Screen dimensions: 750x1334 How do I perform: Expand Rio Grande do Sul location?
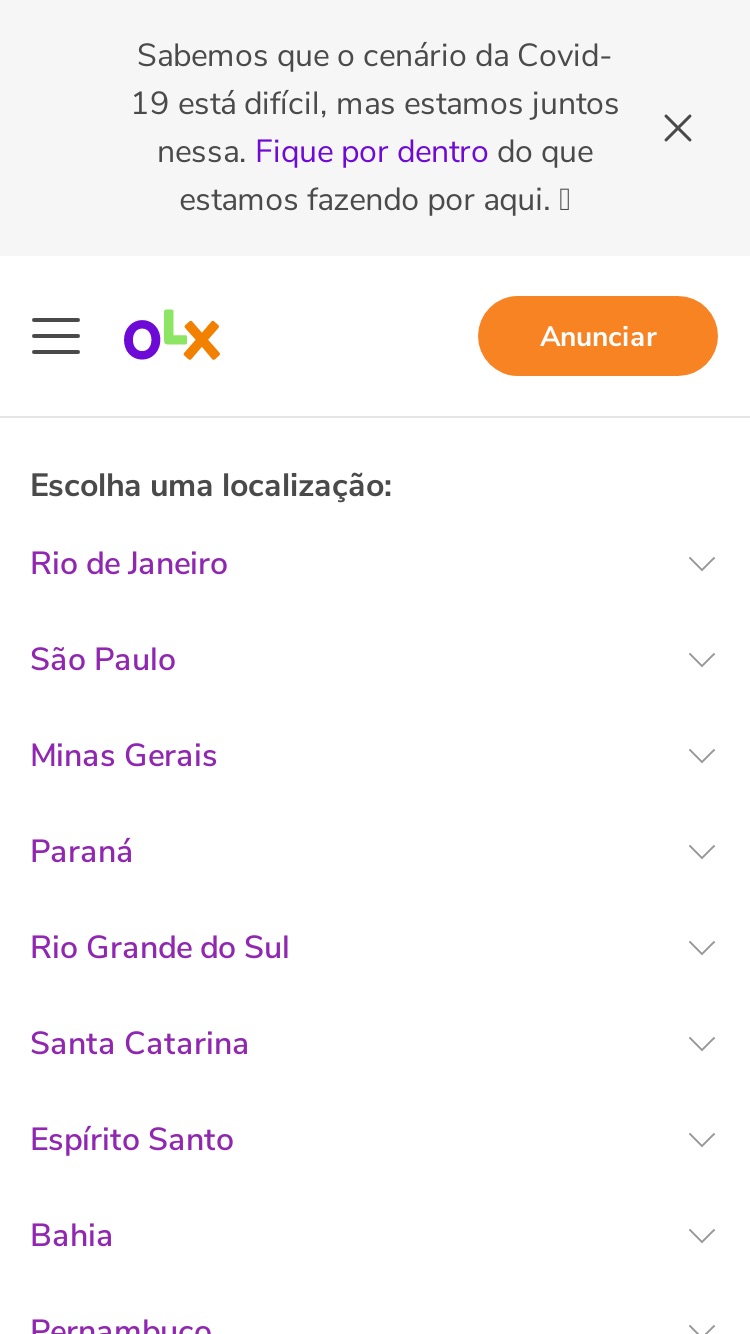[375, 948]
